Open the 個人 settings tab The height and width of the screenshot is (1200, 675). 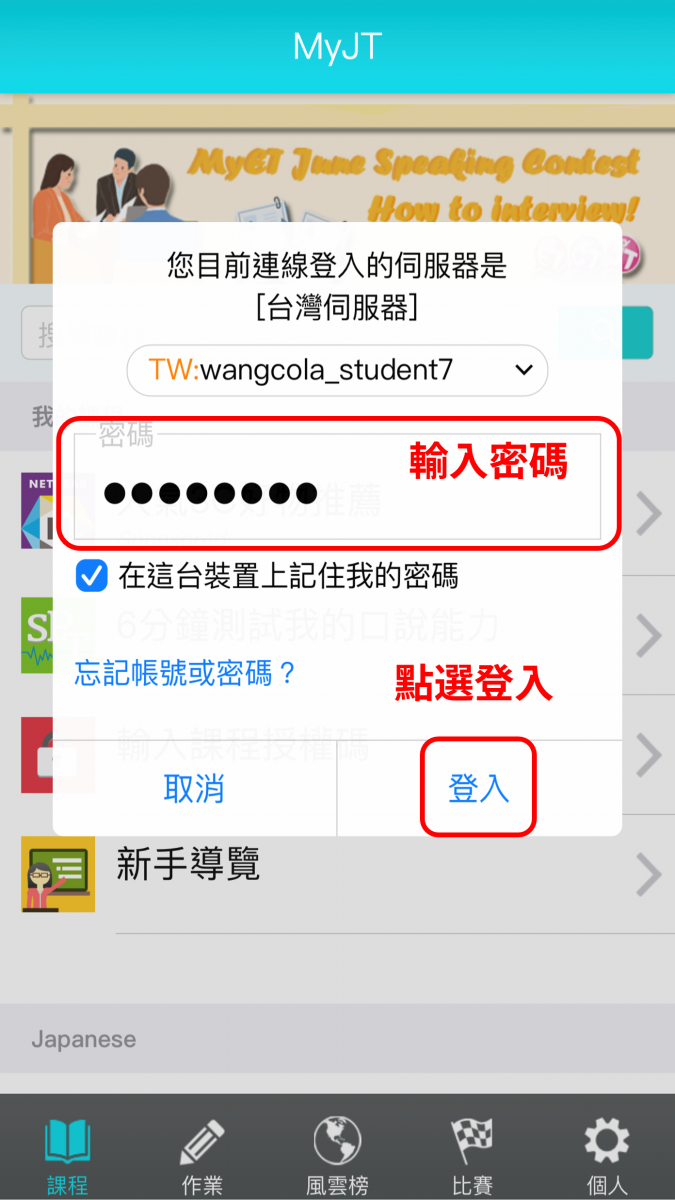[607, 1157]
